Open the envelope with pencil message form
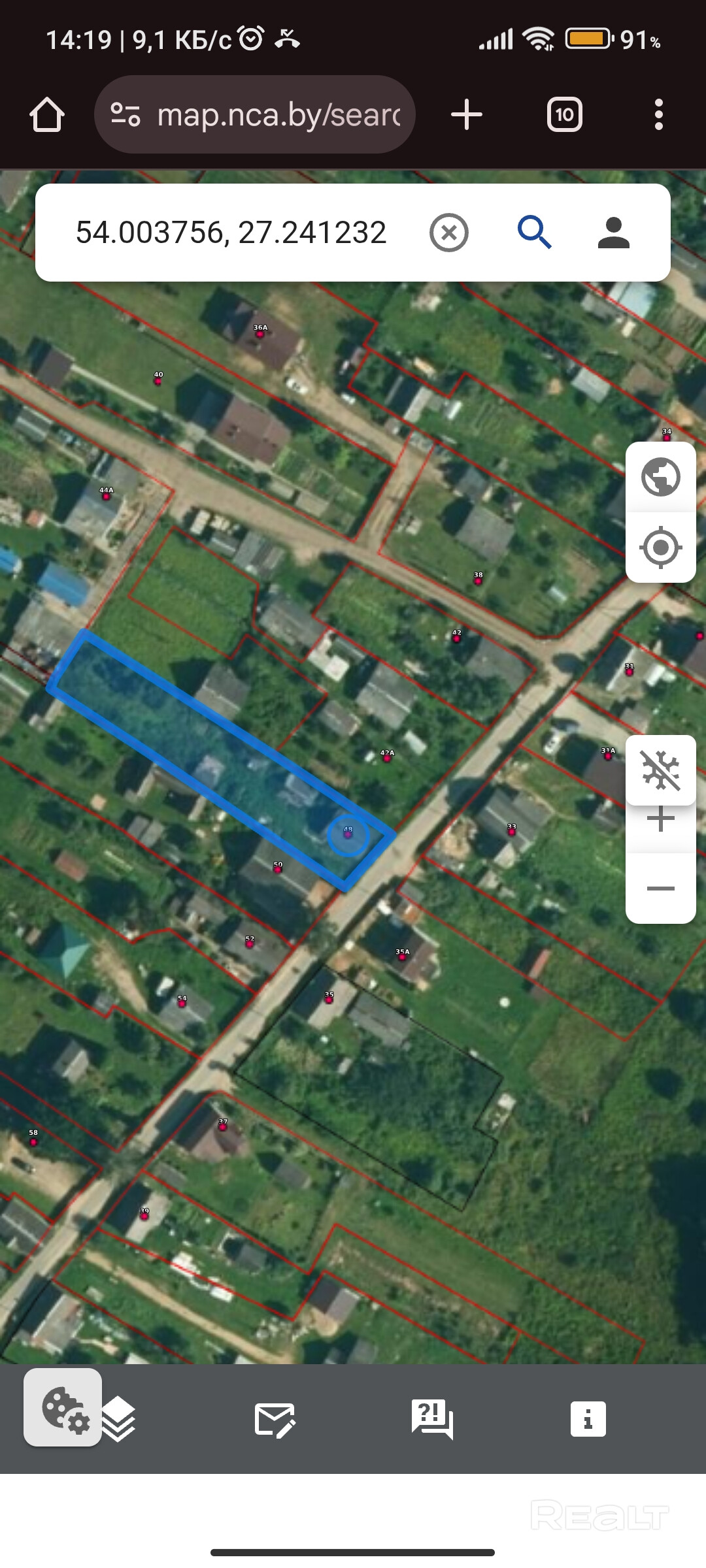This screenshot has width=706, height=1568. pos(275,1419)
